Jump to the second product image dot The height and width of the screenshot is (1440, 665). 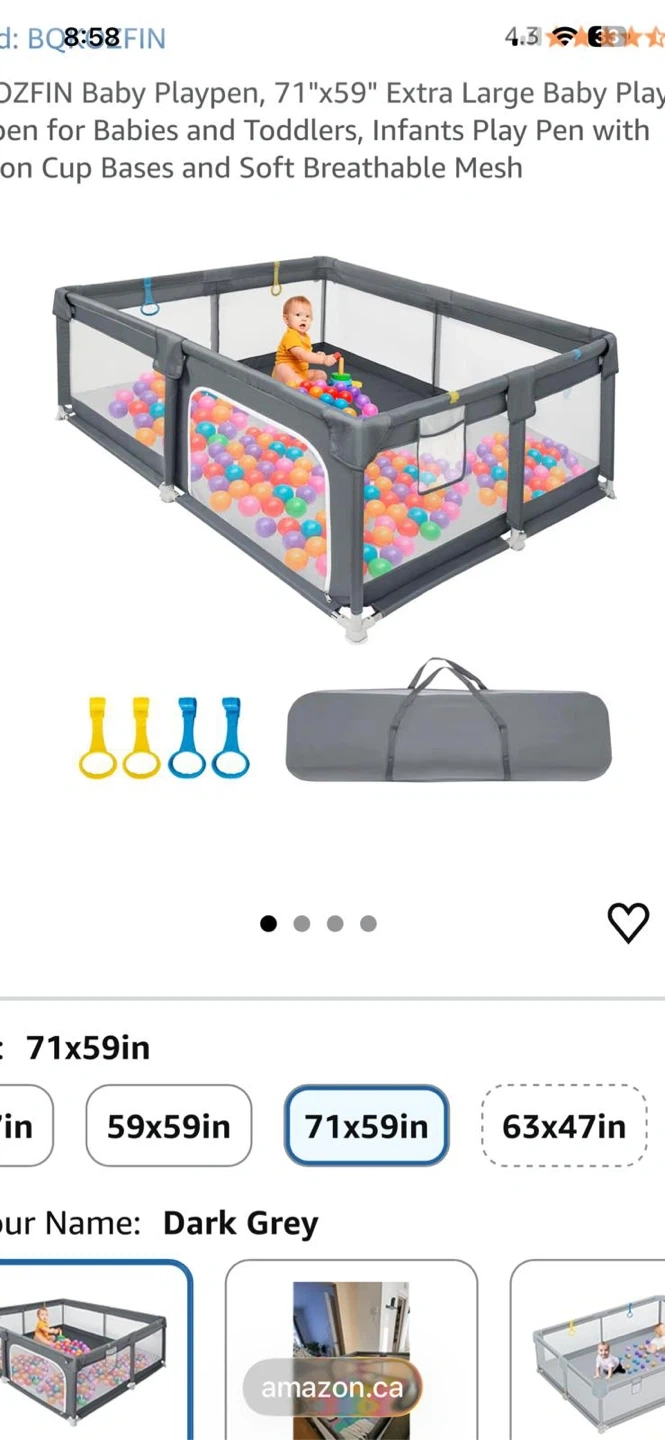tap(301, 924)
